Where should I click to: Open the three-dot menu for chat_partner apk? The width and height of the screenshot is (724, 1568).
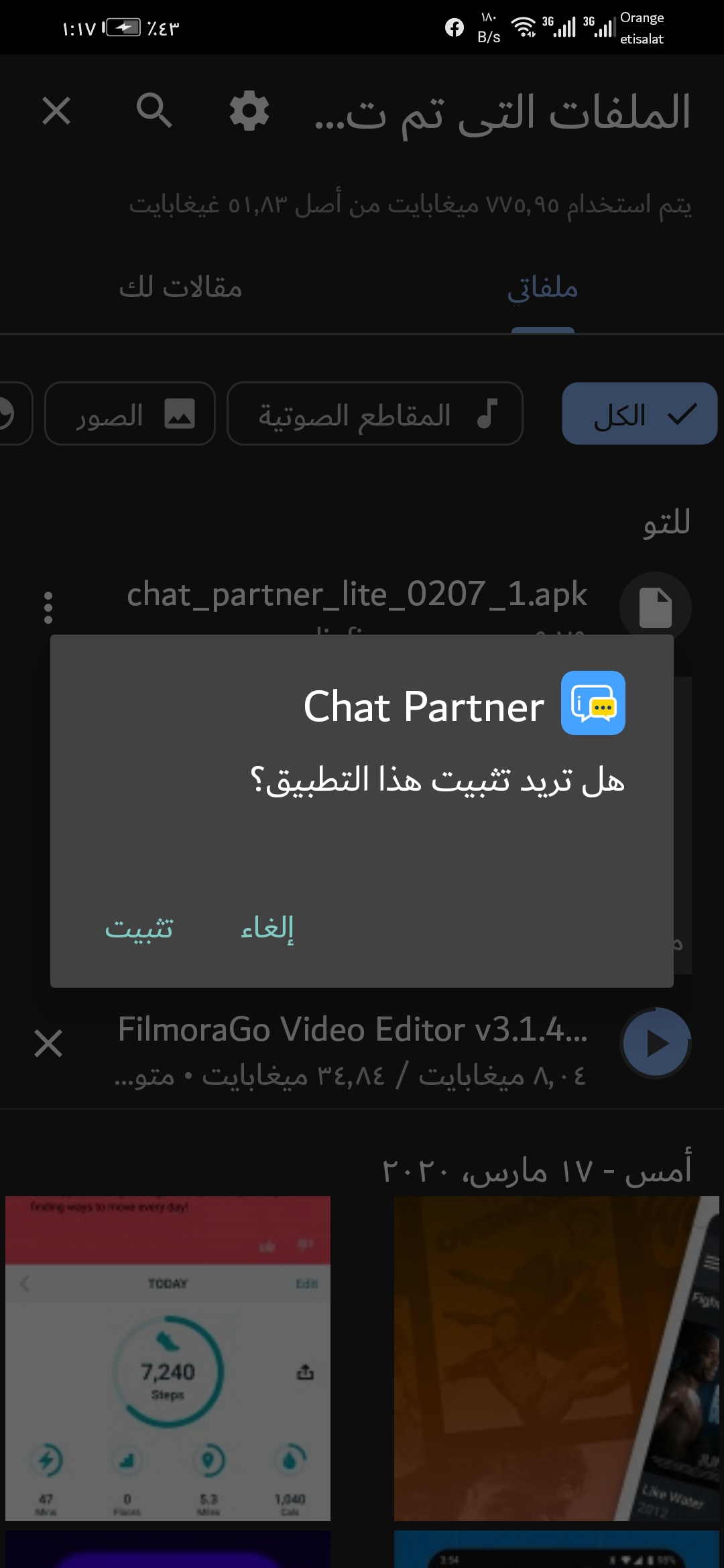click(48, 606)
